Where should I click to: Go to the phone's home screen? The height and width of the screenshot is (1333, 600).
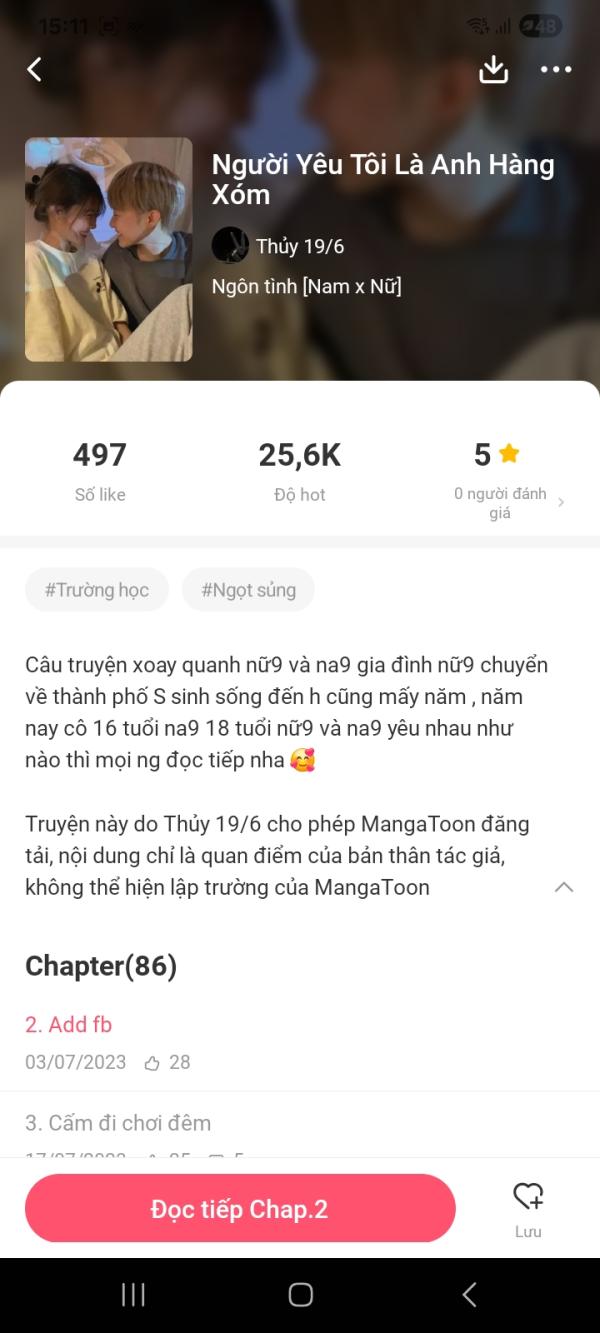coord(300,1295)
